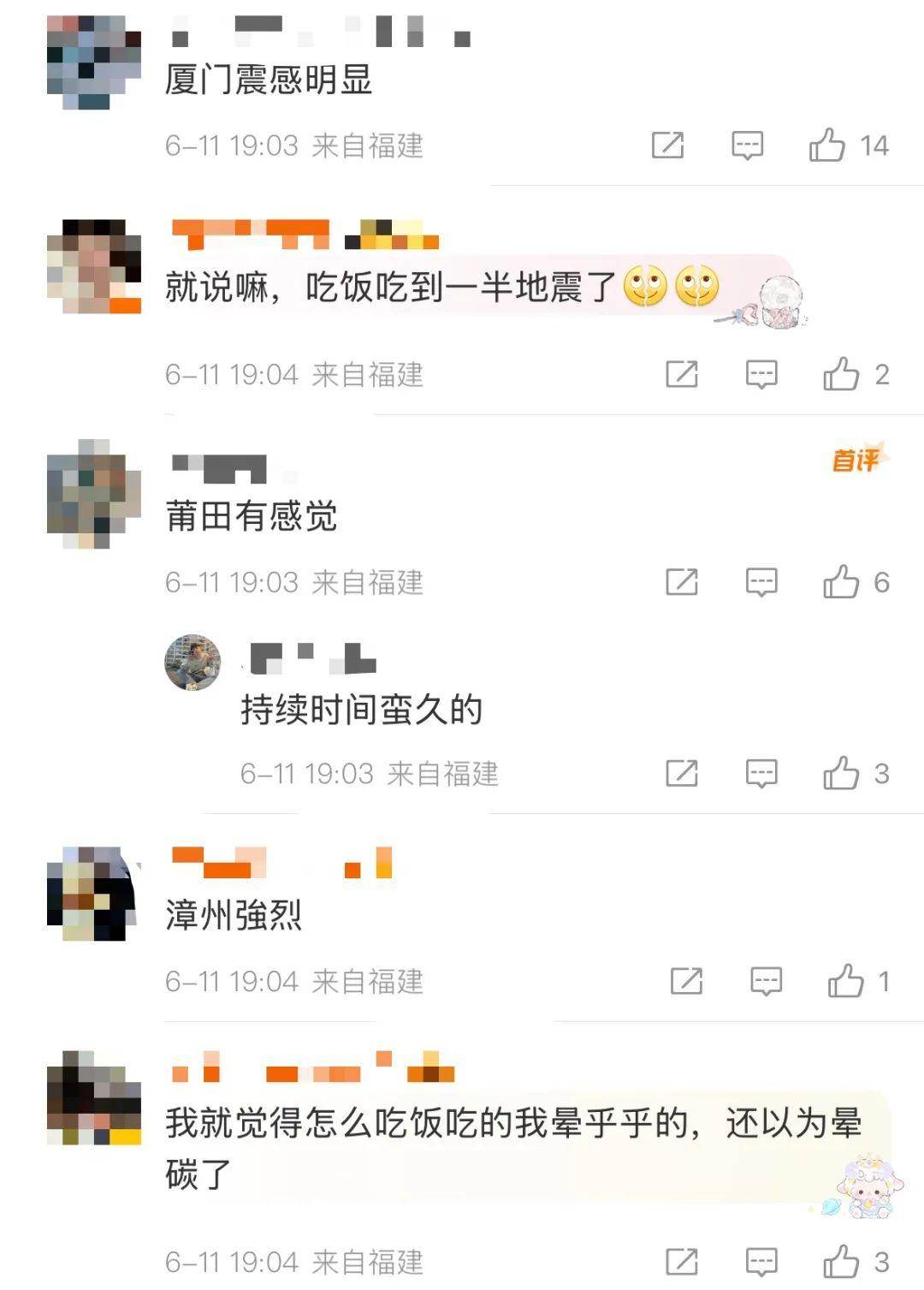Share the comment 厦门震感明显
Viewport: 924px width, 1290px height.
click(x=667, y=146)
